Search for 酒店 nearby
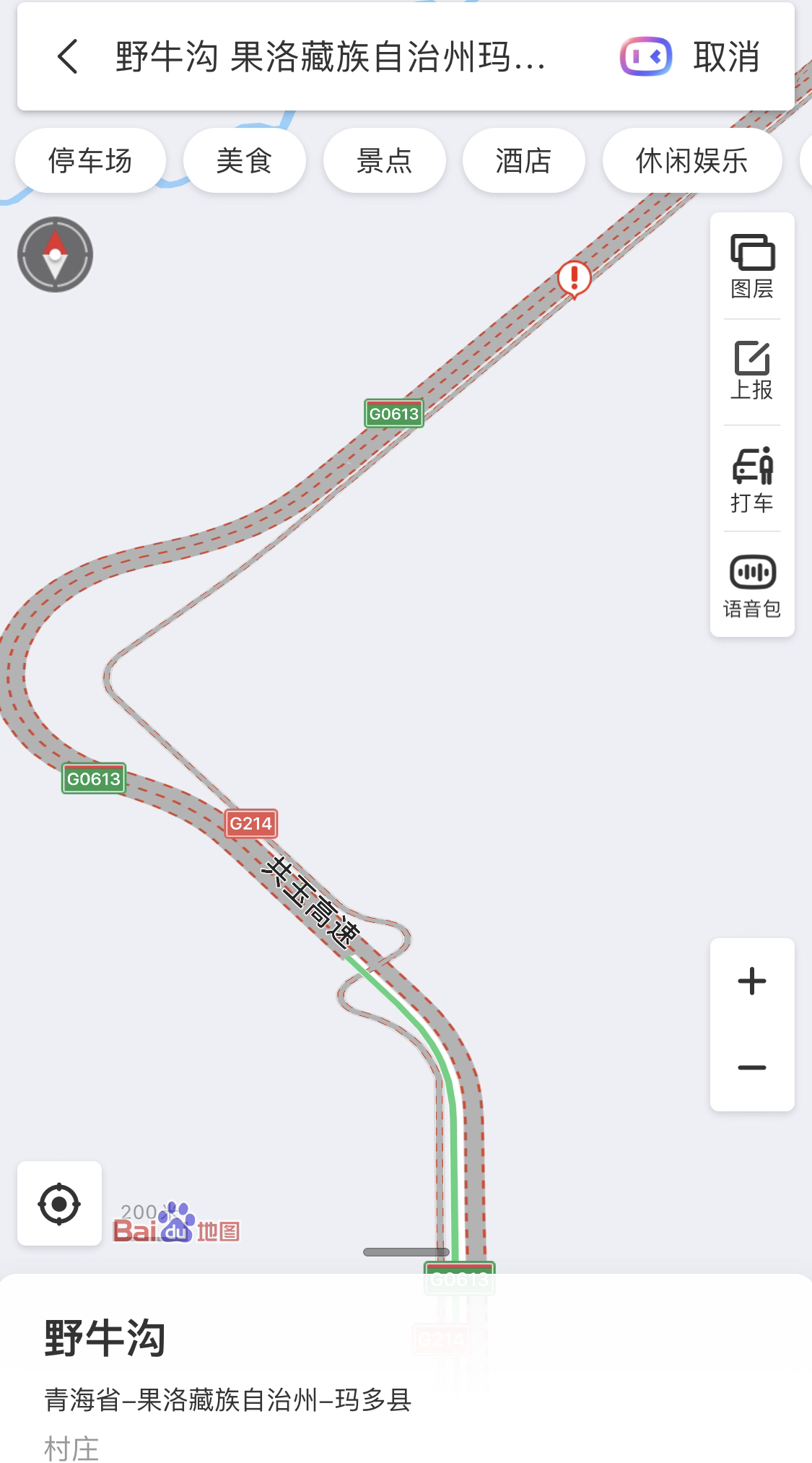 (x=523, y=160)
